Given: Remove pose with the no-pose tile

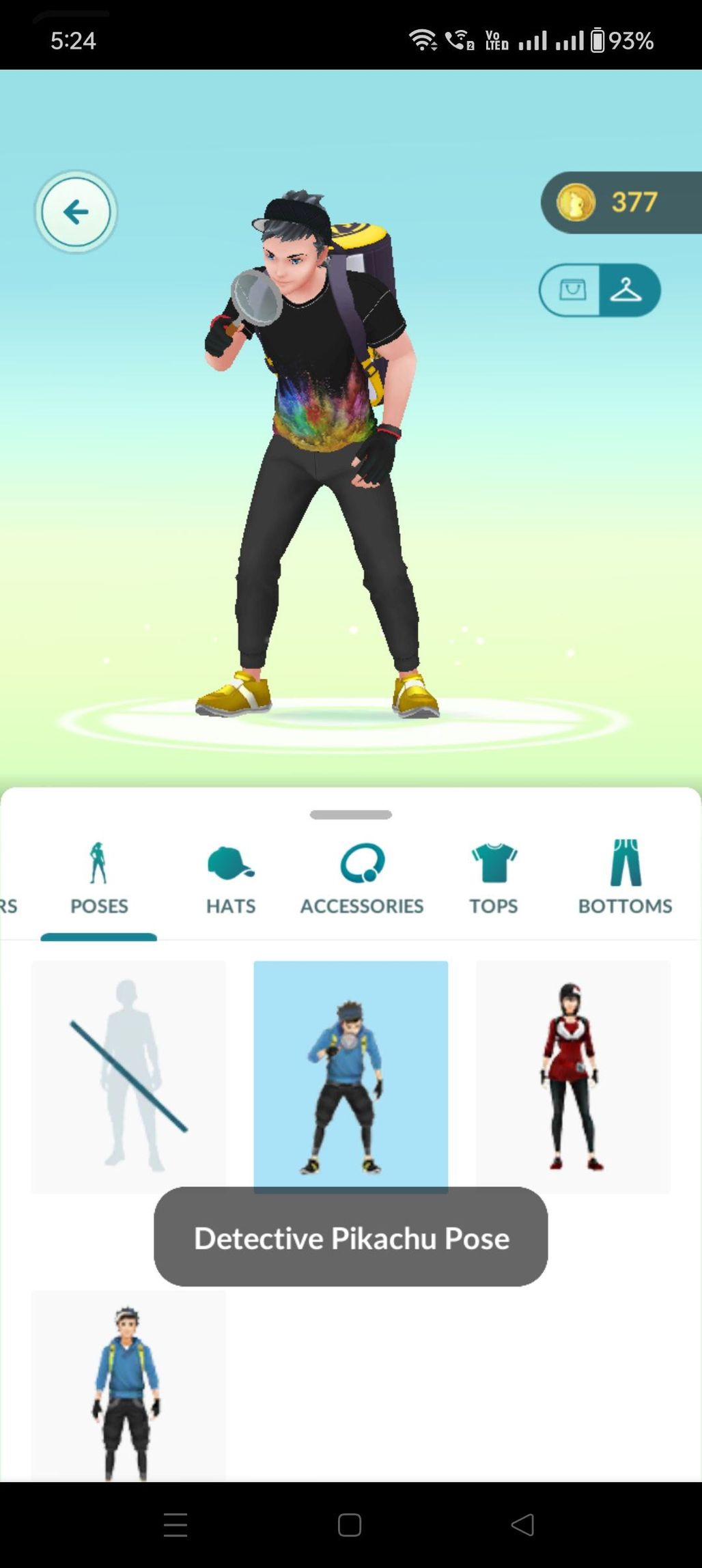Looking at the screenshot, I should 128,1076.
